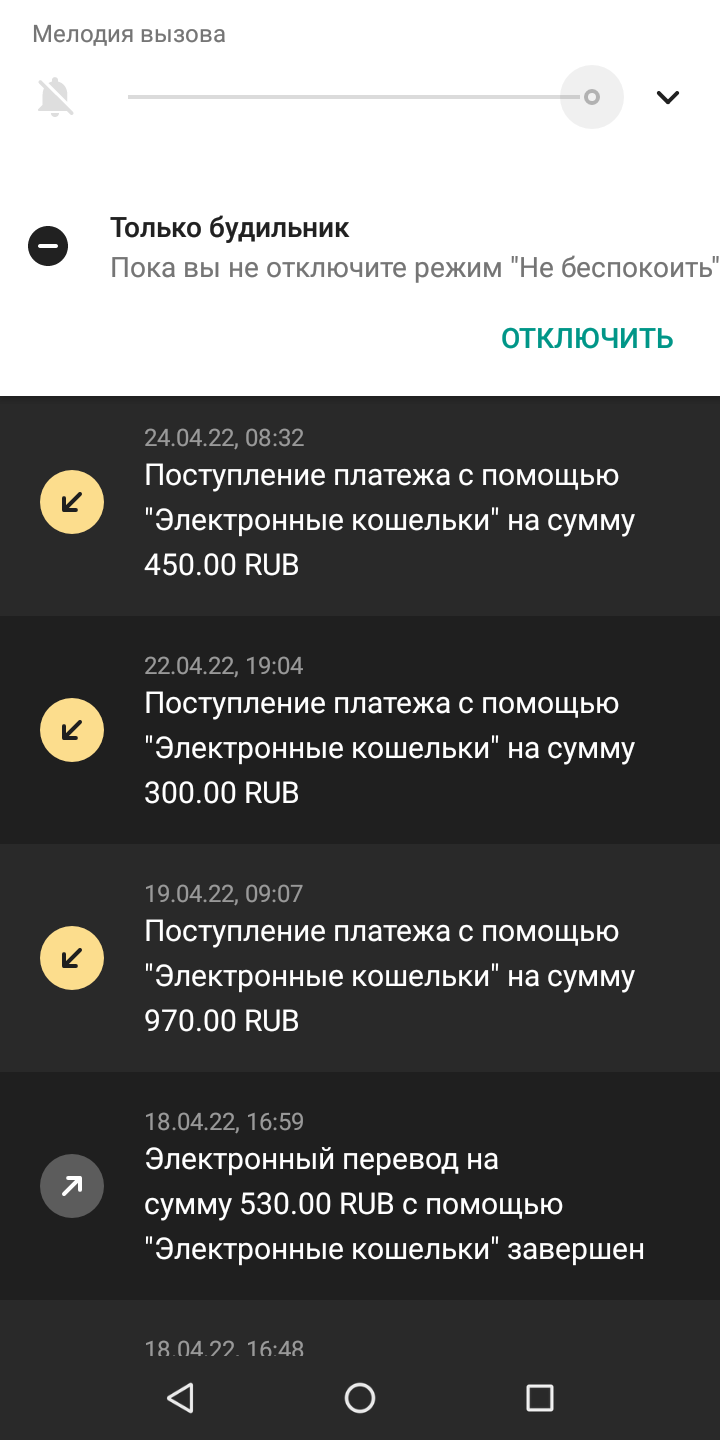Open the 300.00 RUB payment from 22.04.22

389,748
